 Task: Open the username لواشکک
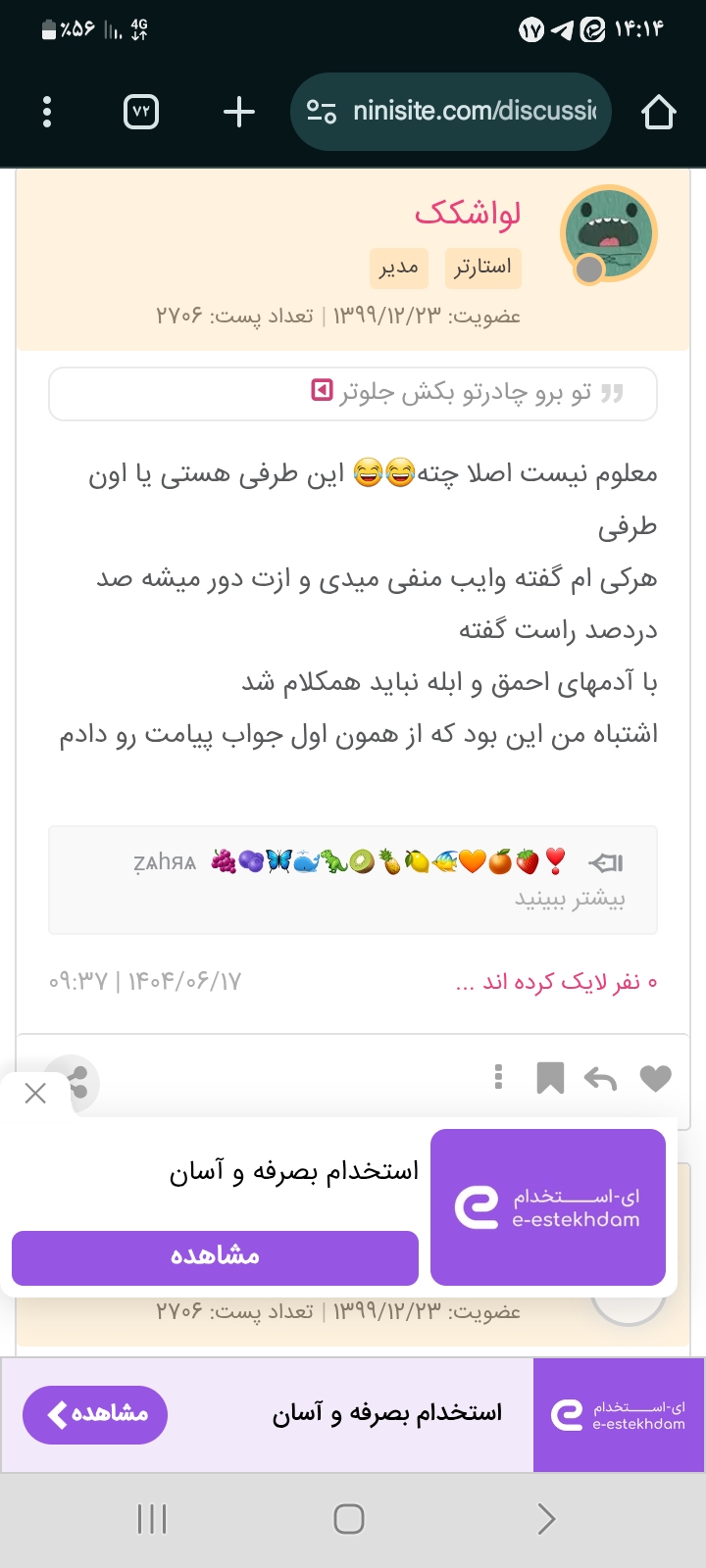tap(467, 214)
